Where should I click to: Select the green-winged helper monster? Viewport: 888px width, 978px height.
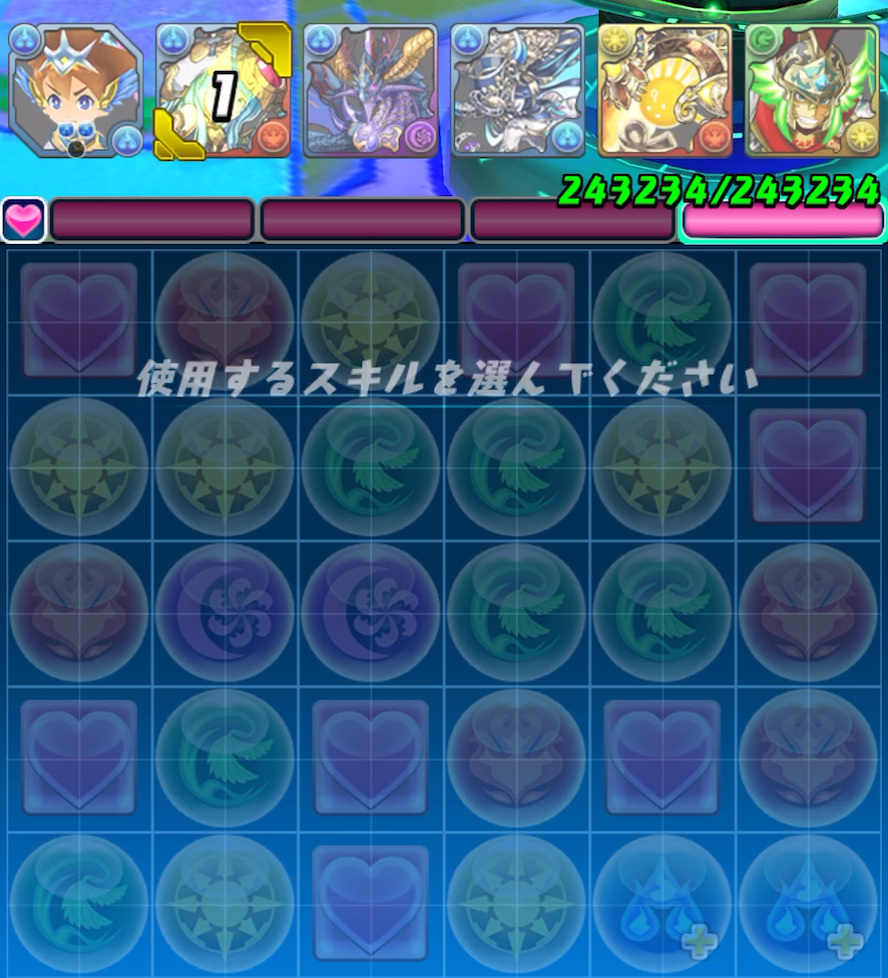(811, 90)
